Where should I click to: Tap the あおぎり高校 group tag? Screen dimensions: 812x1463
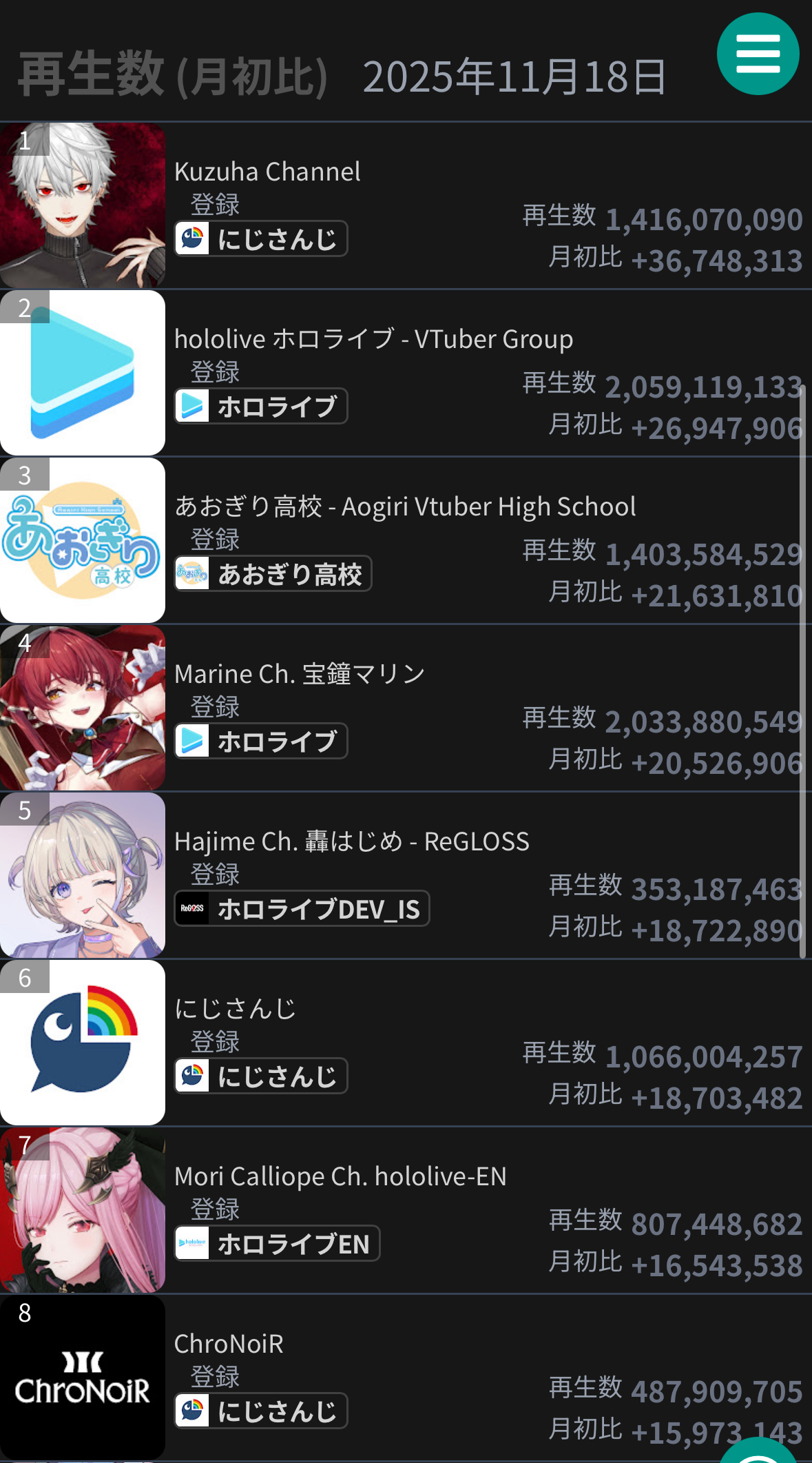(x=273, y=574)
